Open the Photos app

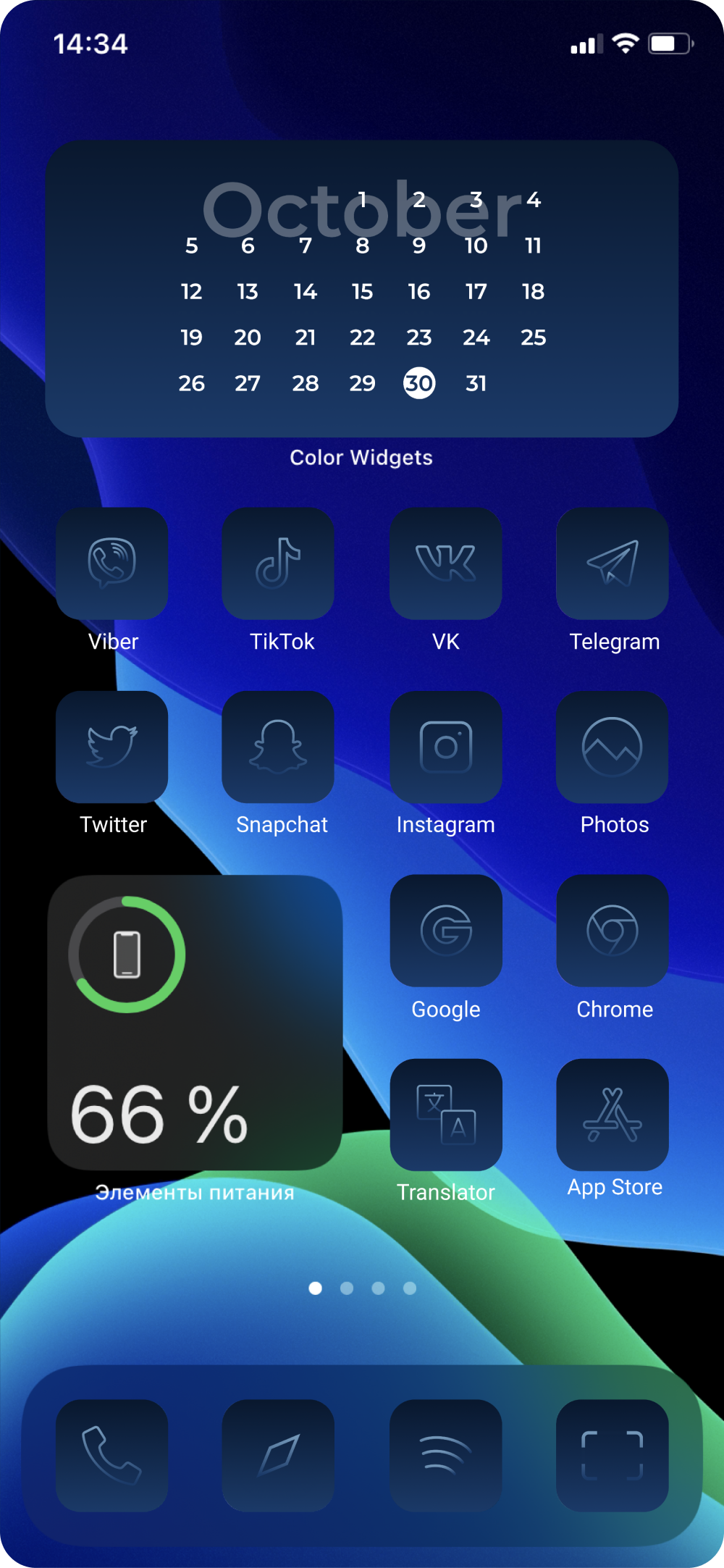pos(613,747)
